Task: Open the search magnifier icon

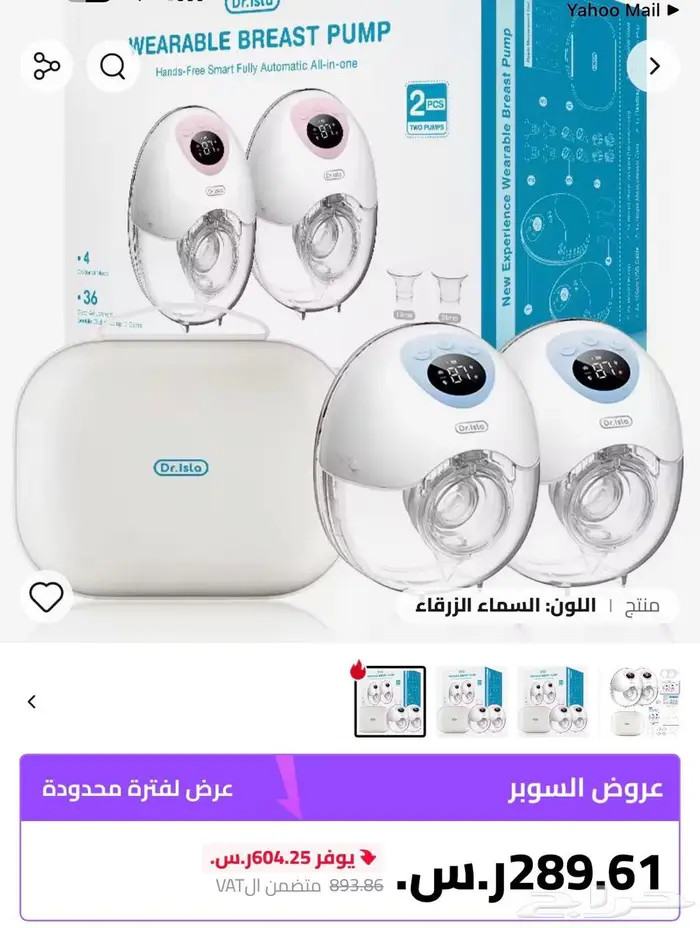Action: pyautogui.click(x=113, y=67)
